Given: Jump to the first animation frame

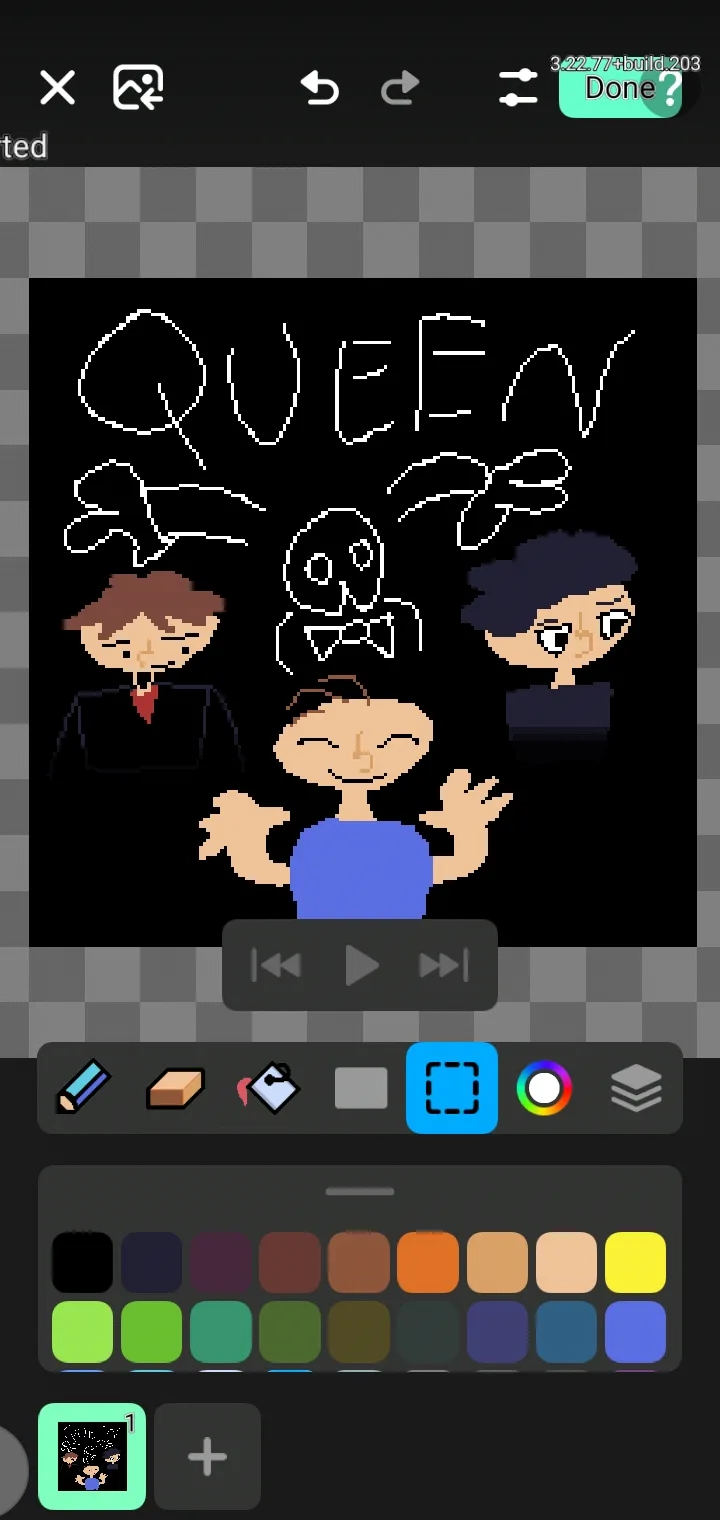Looking at the screenshot, I should coord(276,965).
